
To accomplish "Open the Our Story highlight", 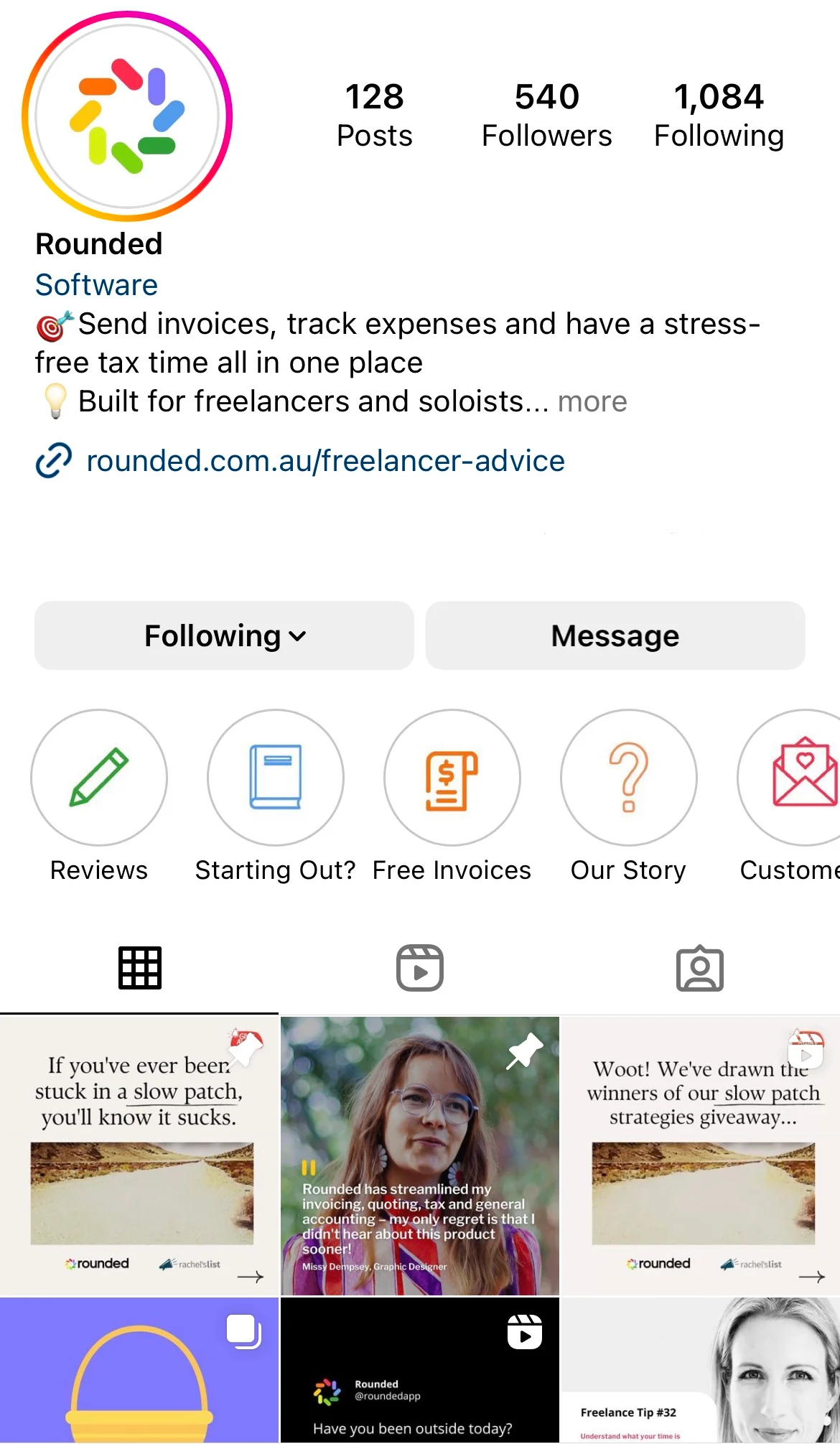I will (x=629, y=796).
